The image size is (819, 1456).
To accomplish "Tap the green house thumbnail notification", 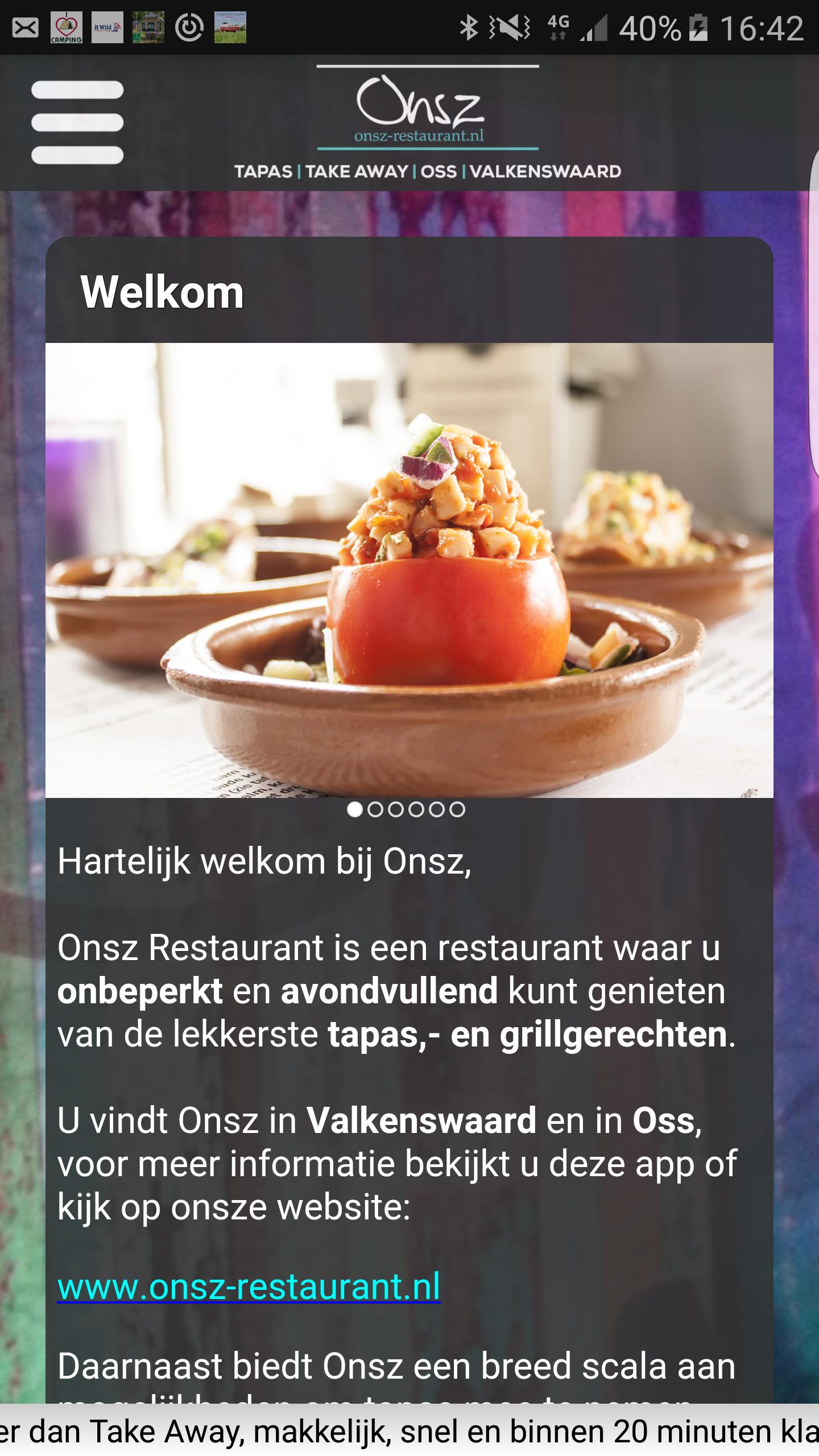I will pyautogui.click(x=148, y=26).
